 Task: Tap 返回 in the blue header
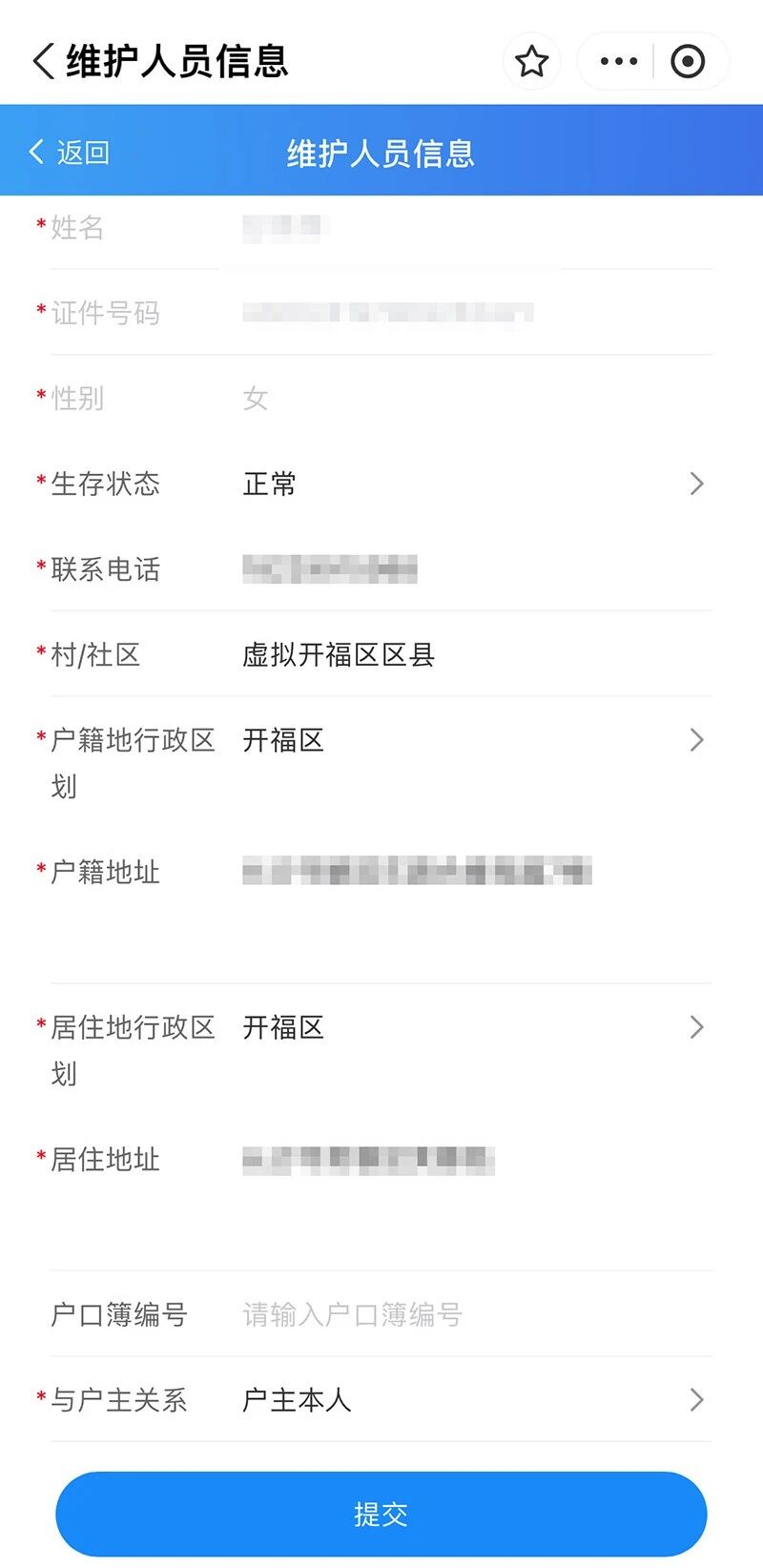click(x=71, y=153)
